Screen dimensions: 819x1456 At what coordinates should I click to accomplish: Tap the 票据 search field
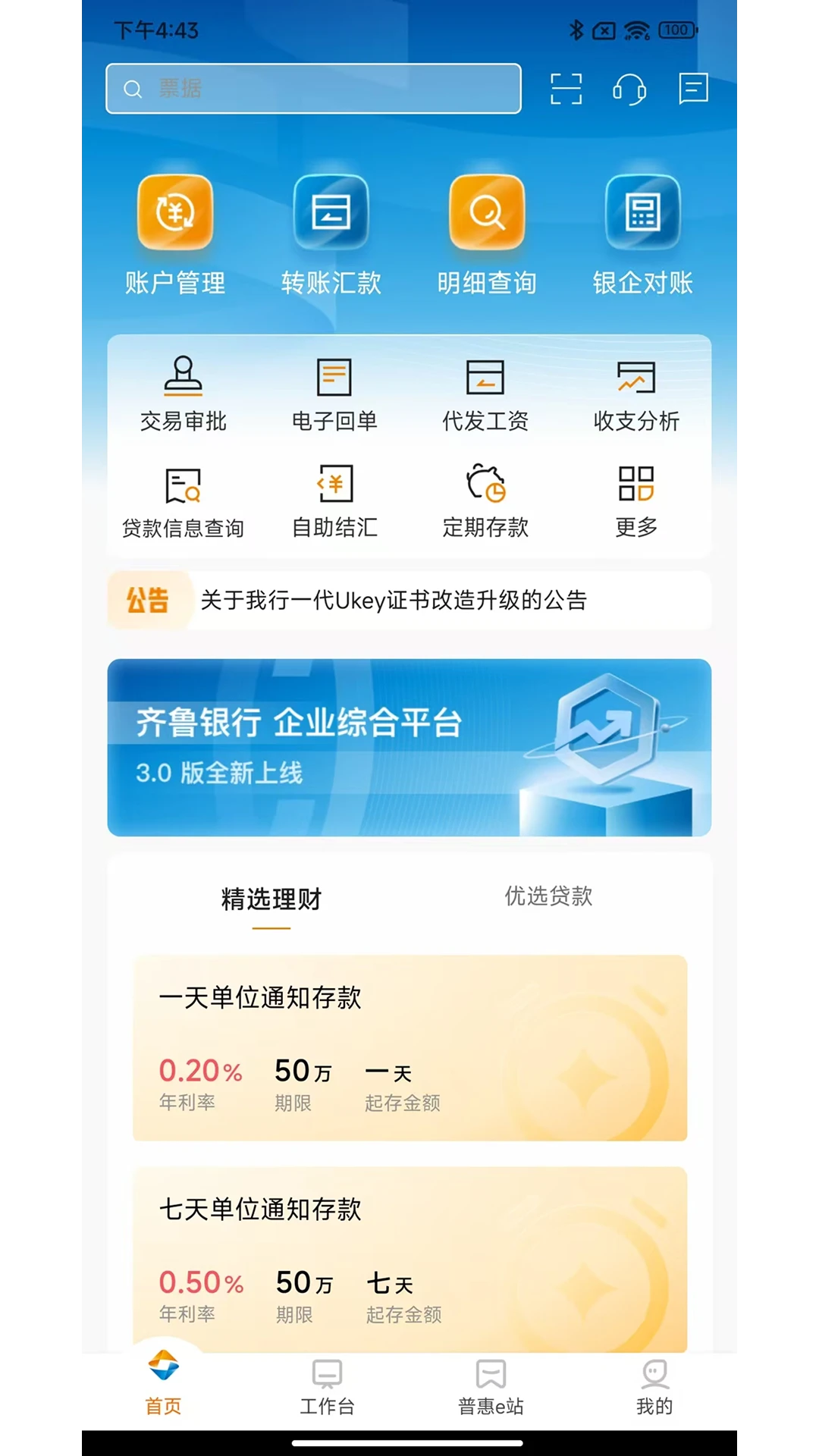click(312, 89)
